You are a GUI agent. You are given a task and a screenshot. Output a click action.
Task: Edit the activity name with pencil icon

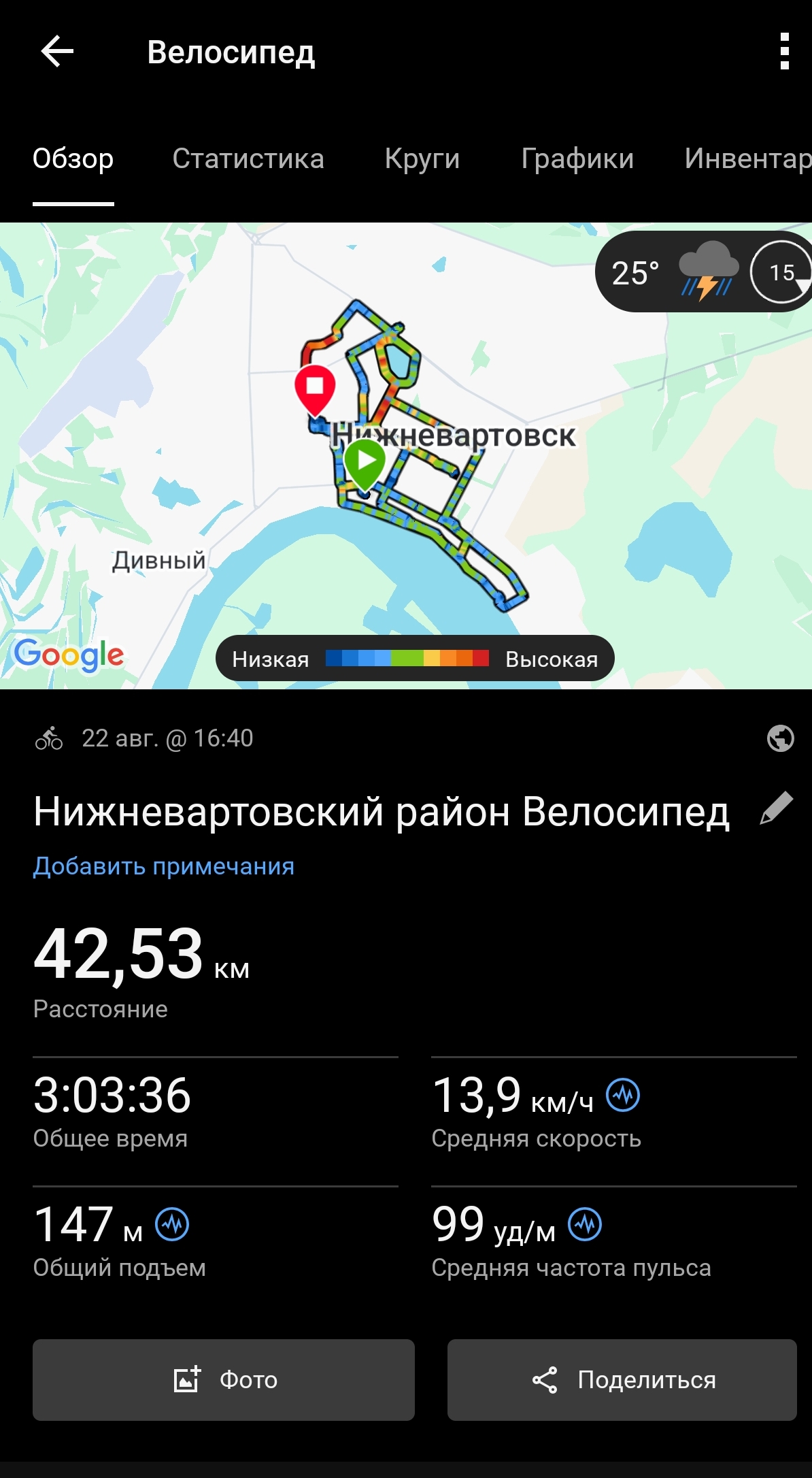pos(777,808)
